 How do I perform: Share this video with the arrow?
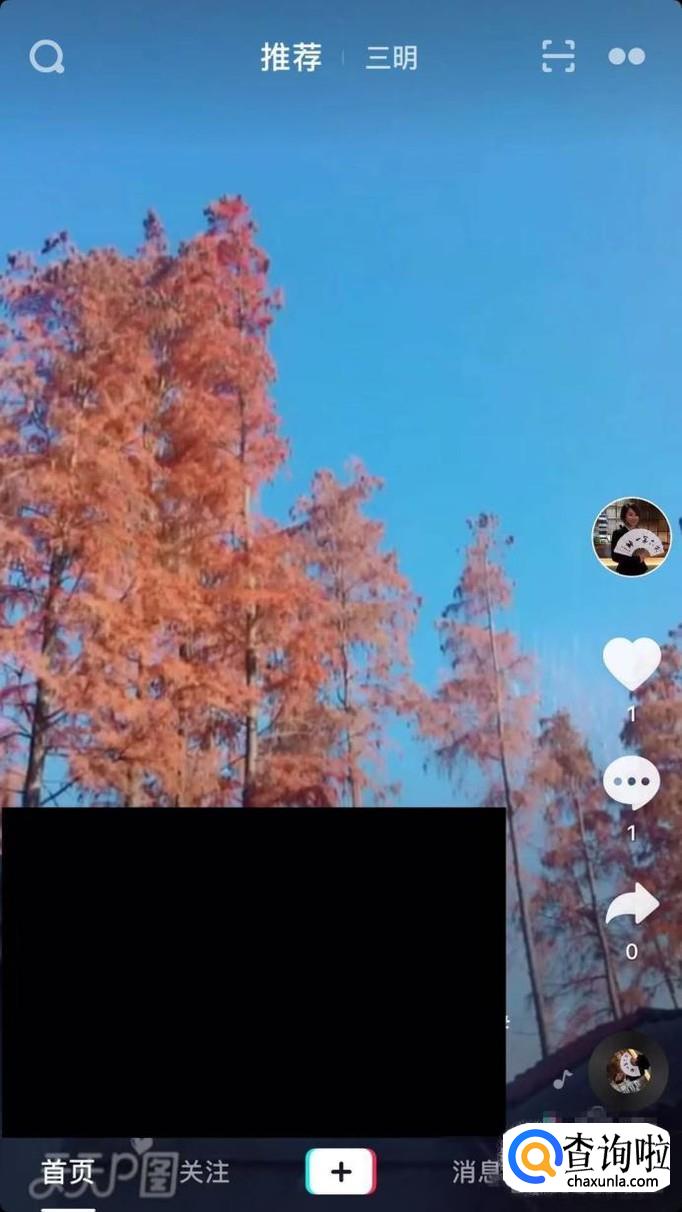tap(632, 905)
